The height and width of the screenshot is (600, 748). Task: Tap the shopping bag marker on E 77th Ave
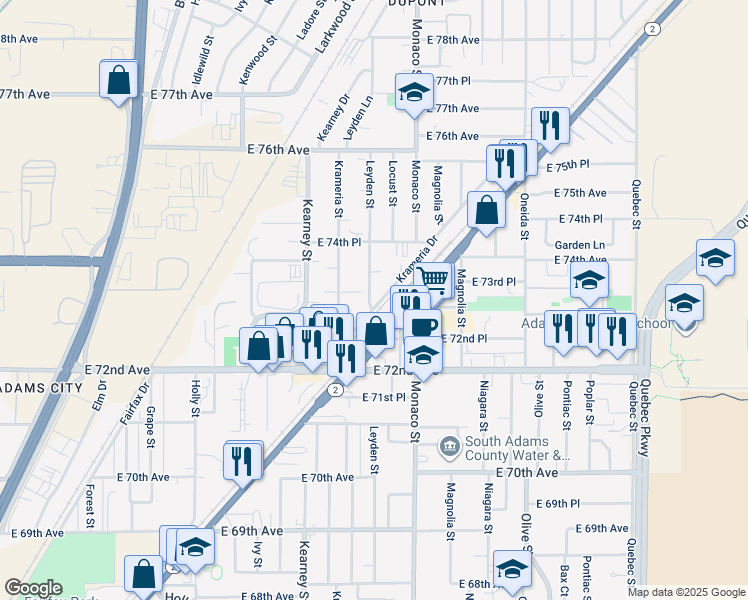click(x=118, y=80)
